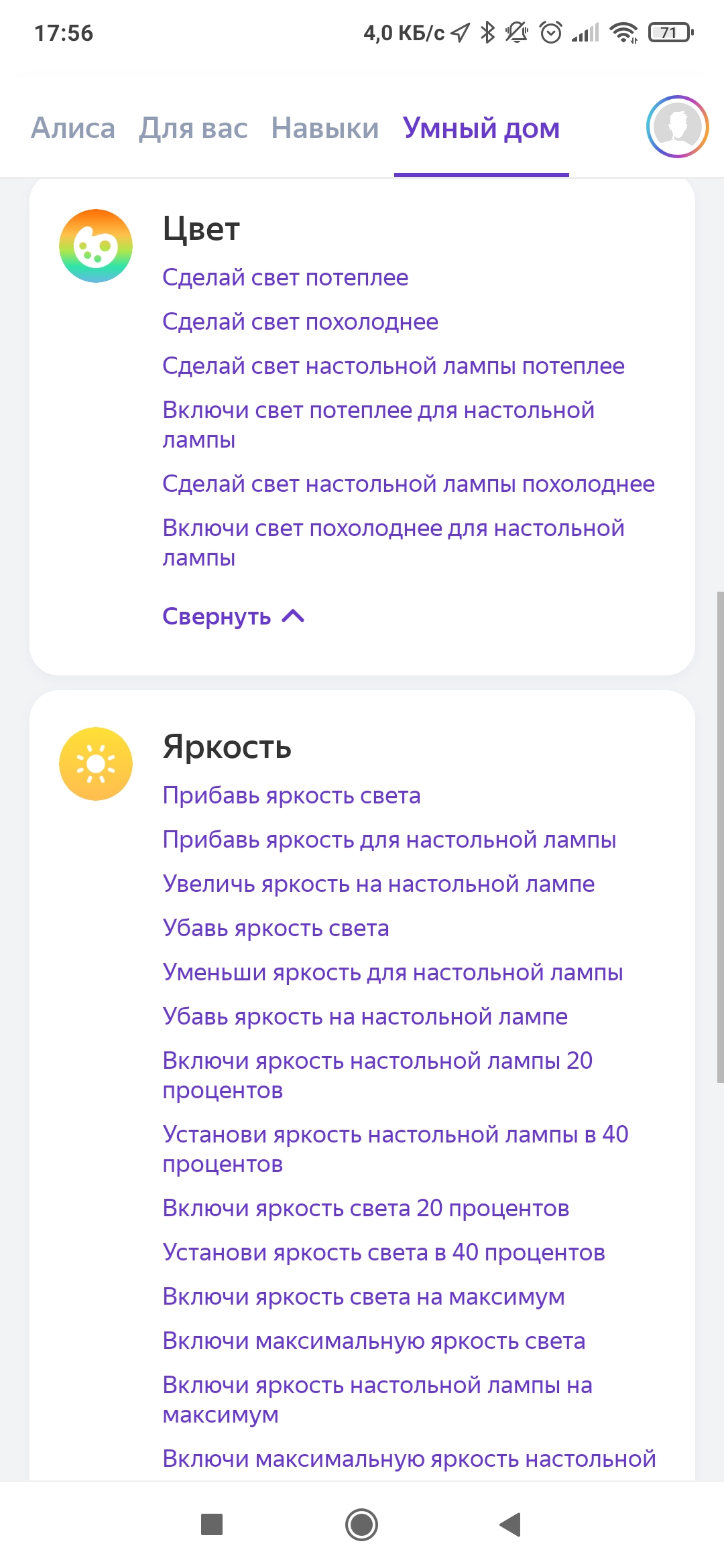Tap 'Сделай свет настольной лампы похолоднее'
This screenshot has height=1568, width=724.
click(408, 484)
